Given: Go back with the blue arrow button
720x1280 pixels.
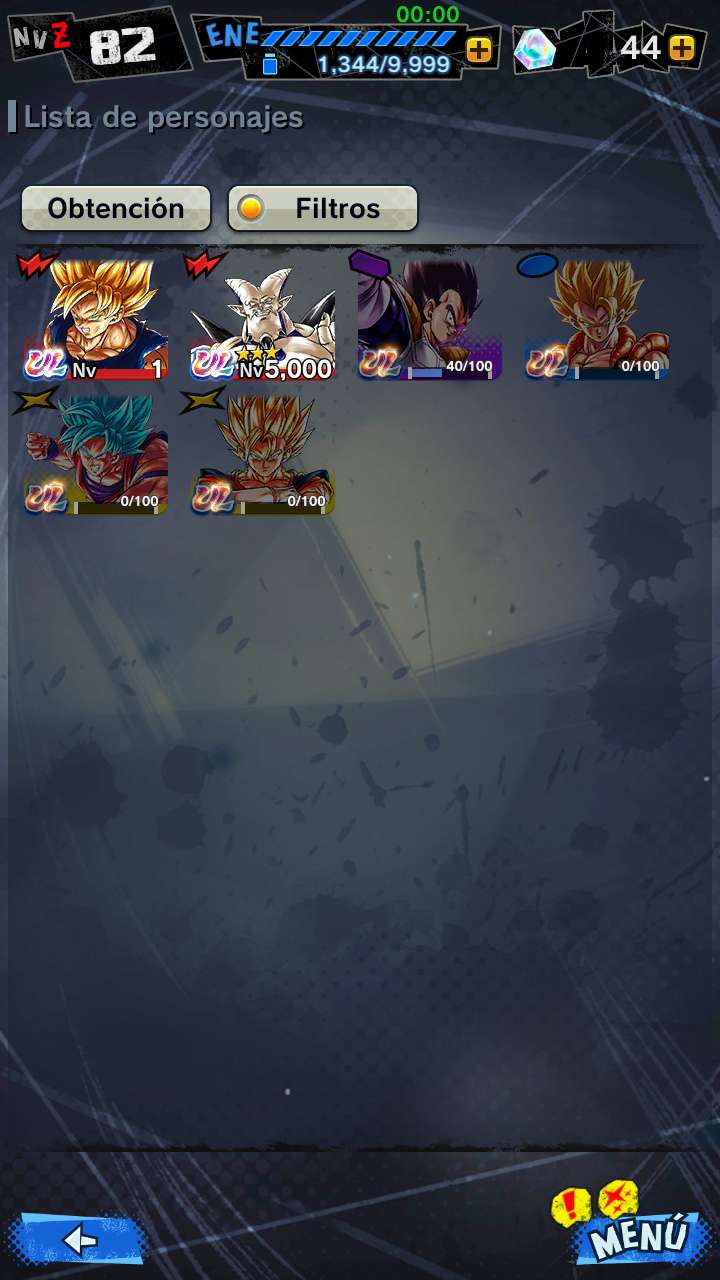Looking at the screenshot, I should tap(78, 1240).
